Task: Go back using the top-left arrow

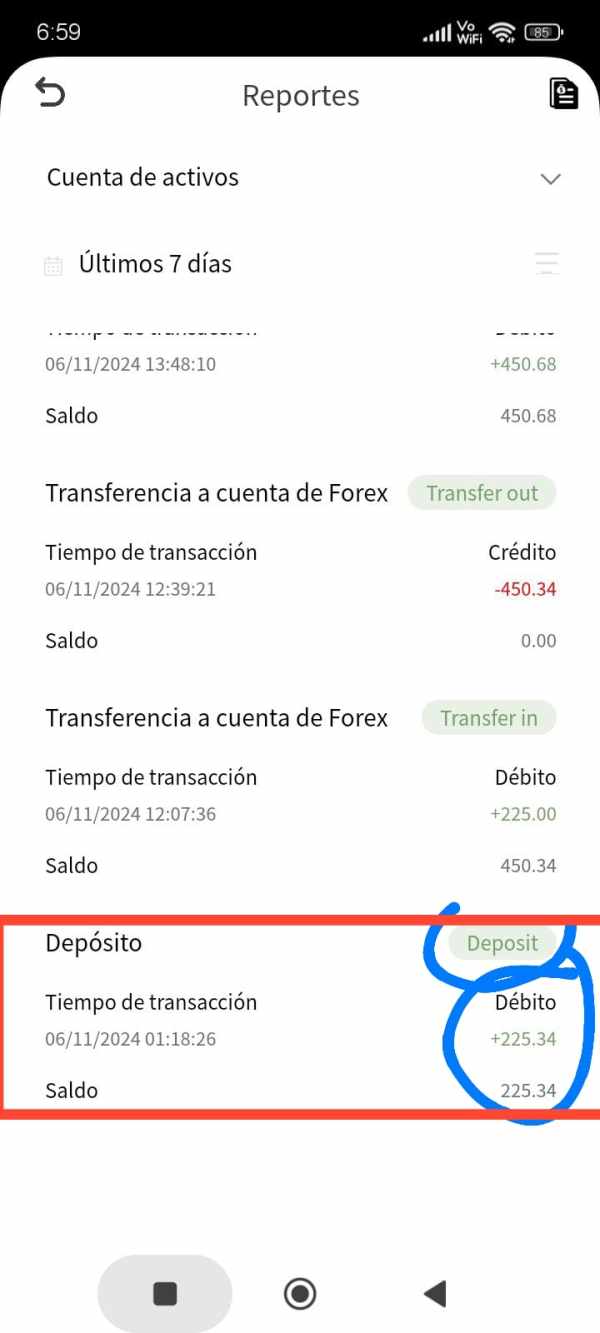Action: [x=49, y=93]
